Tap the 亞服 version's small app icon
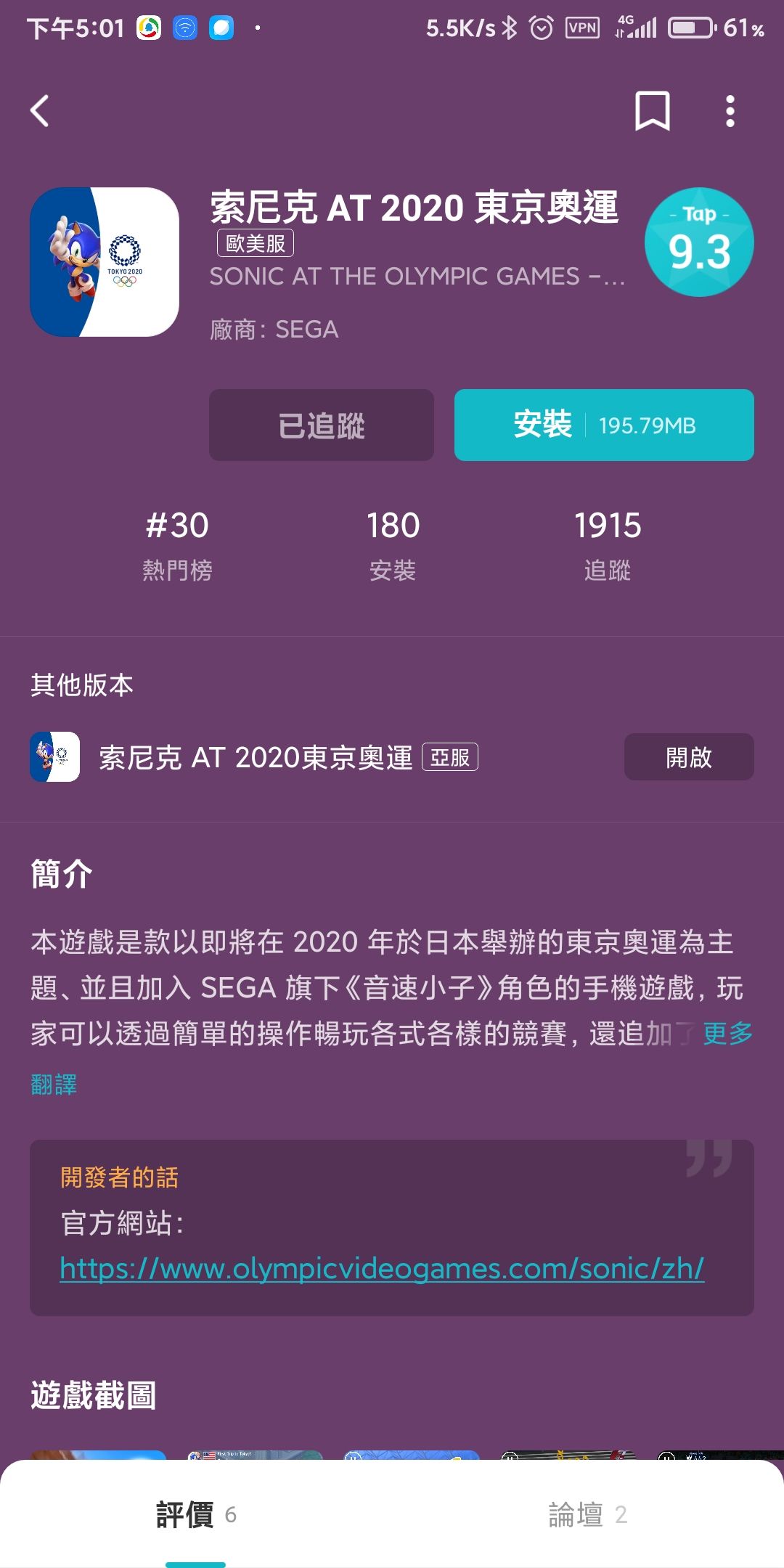Screen dimensions: 784x1568 (54, 757)
